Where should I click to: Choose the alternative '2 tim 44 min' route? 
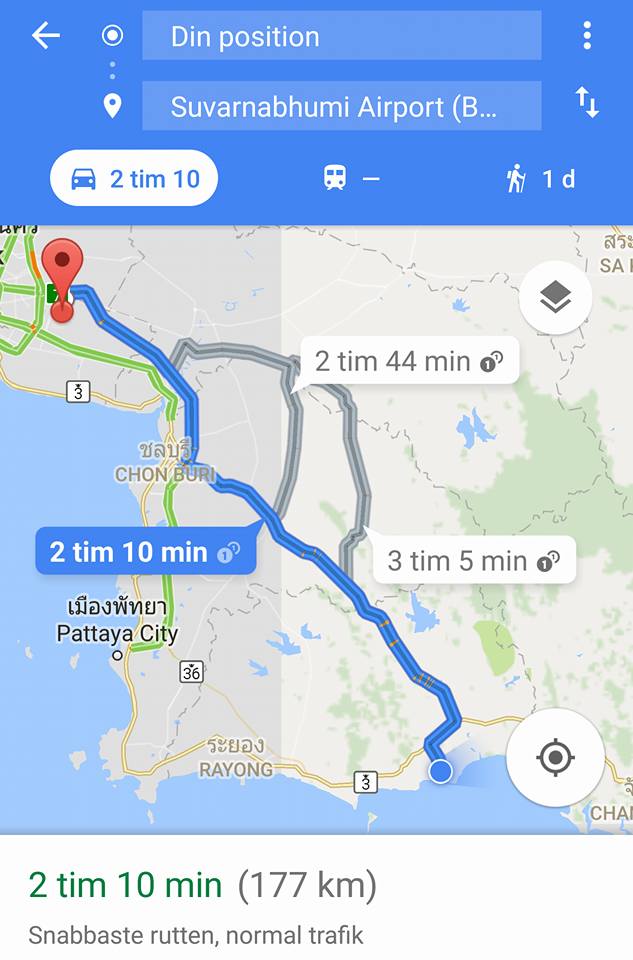(409, 362)
